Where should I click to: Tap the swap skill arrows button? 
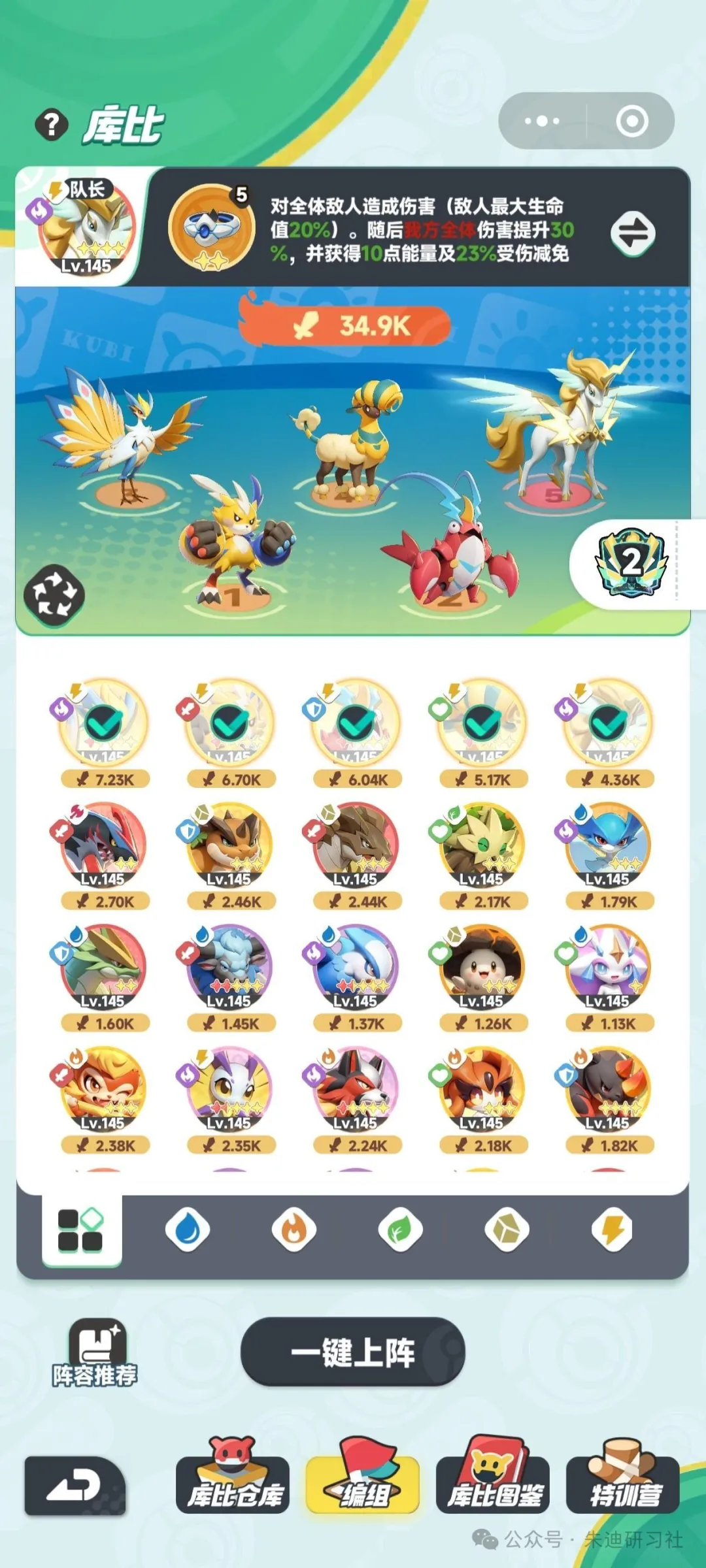pyautogui.click(x=633, y=233)
